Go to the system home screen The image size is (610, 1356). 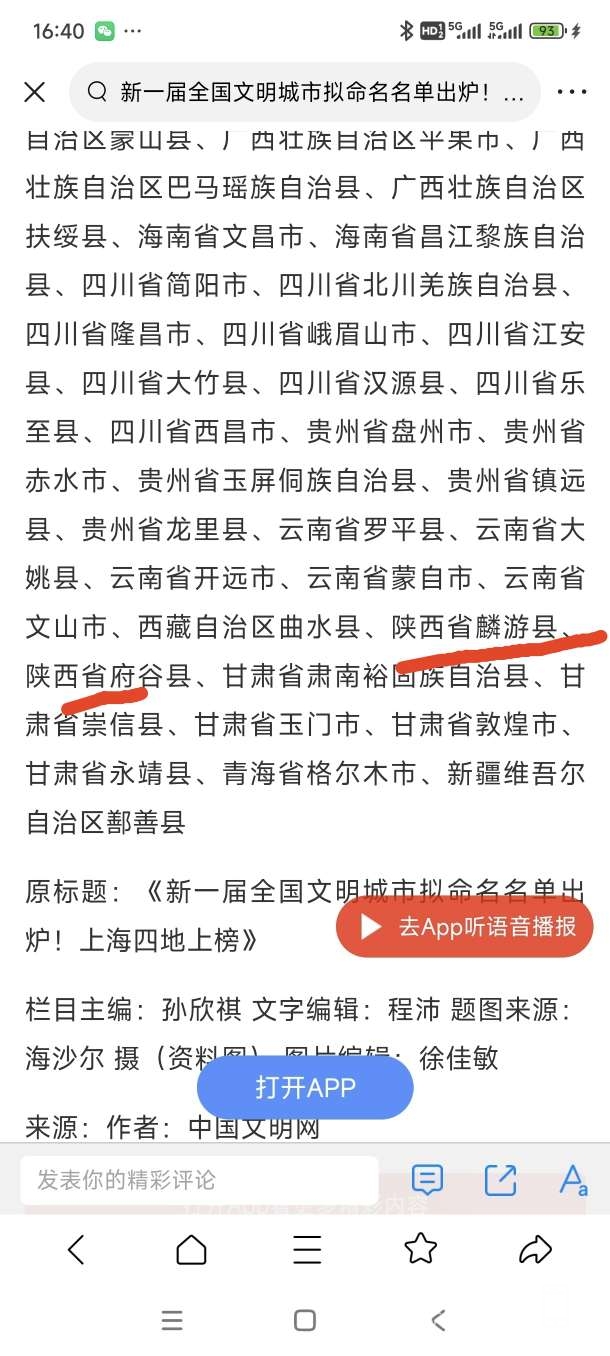pos(305,1321)
